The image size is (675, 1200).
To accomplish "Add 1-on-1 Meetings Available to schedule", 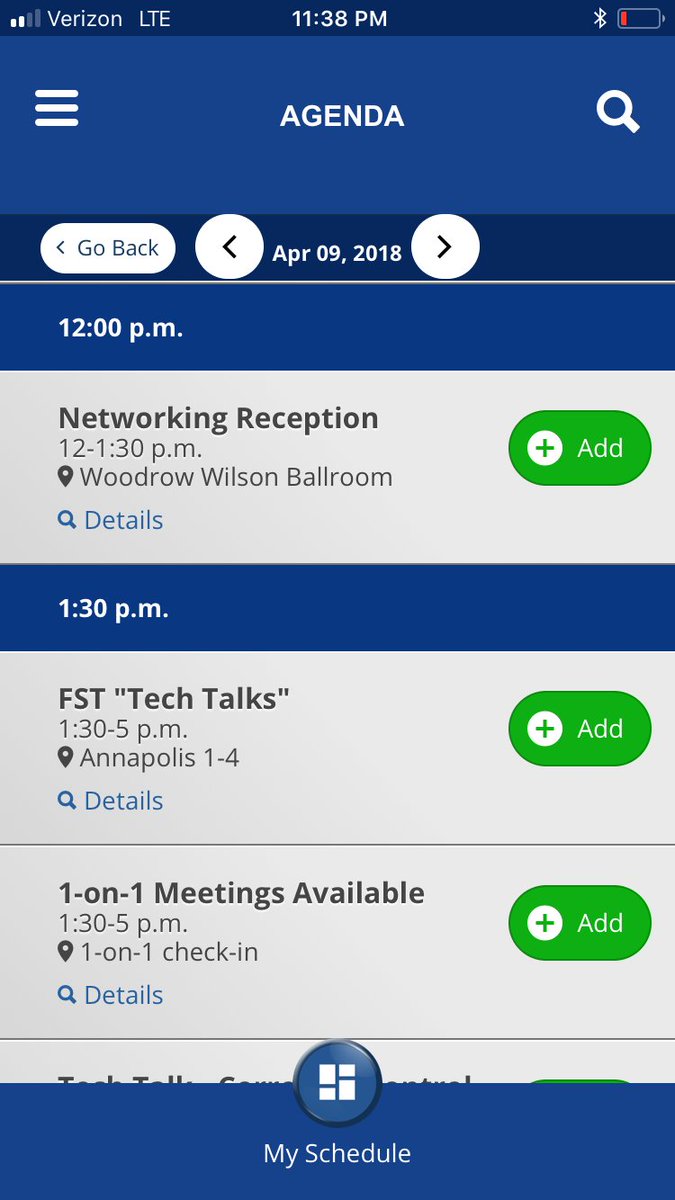I will pyautogui.click(x=580, y=923).
